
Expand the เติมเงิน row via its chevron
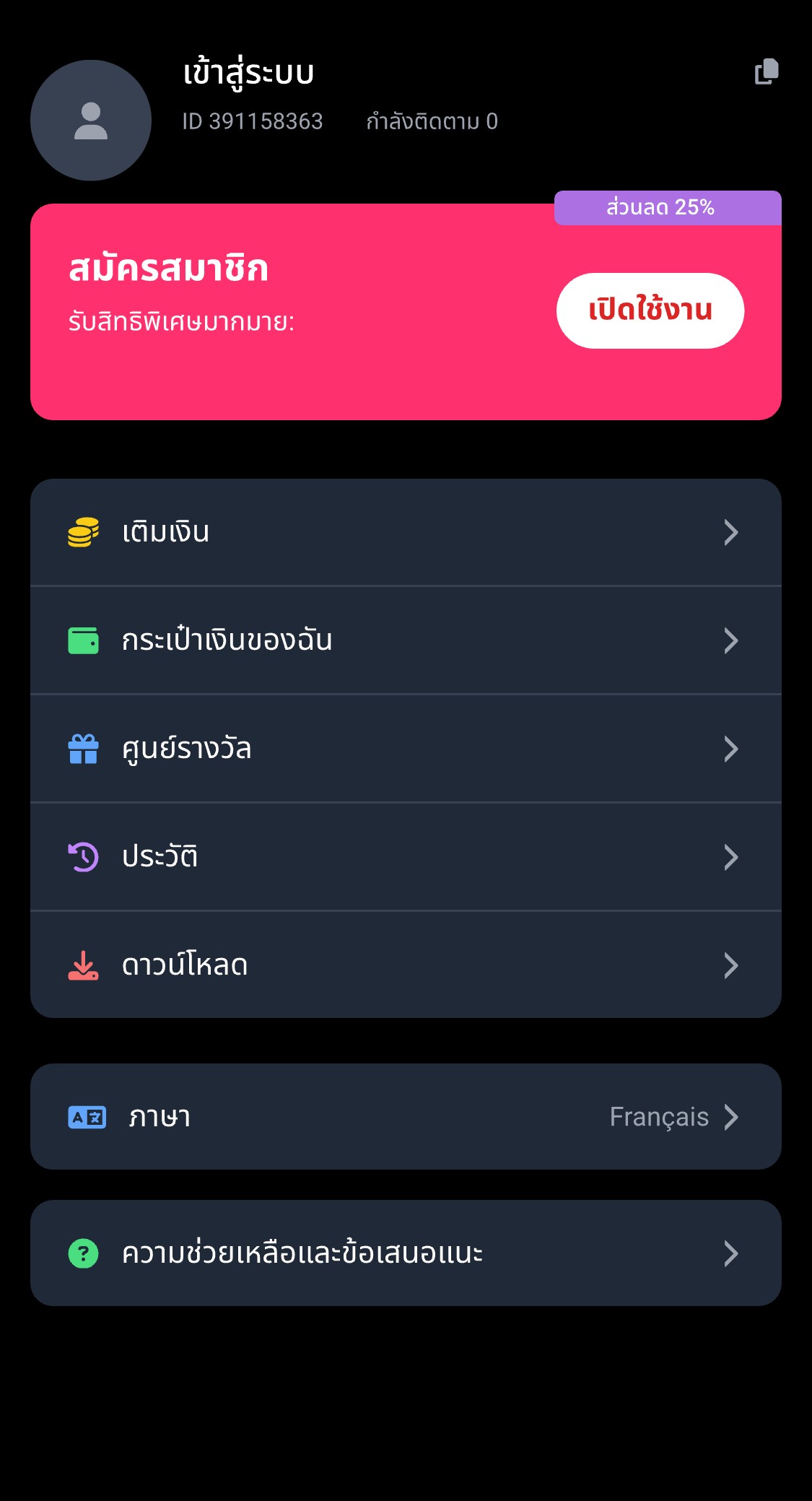pyautogui.click(x=731, y=532)
